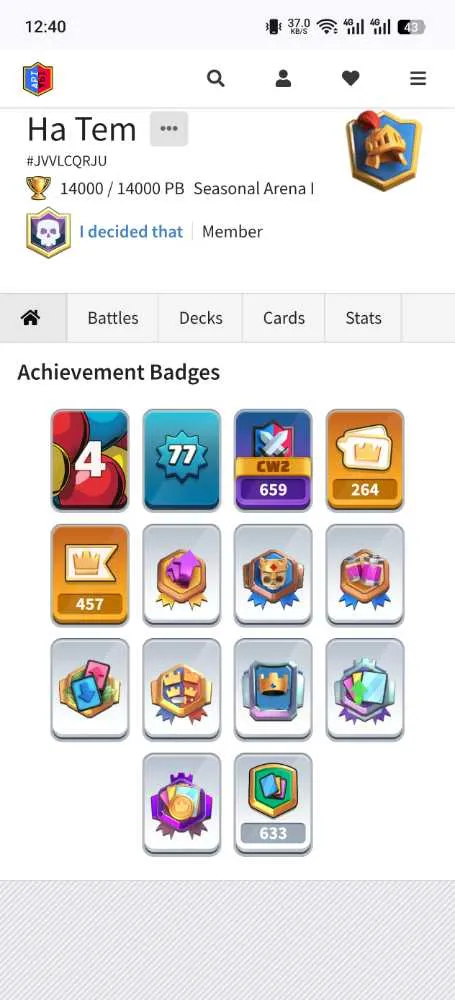The width and height of the screenshot is (455, 1000).
Task: Open the favorites heart icon
Action: pos(350,78)
